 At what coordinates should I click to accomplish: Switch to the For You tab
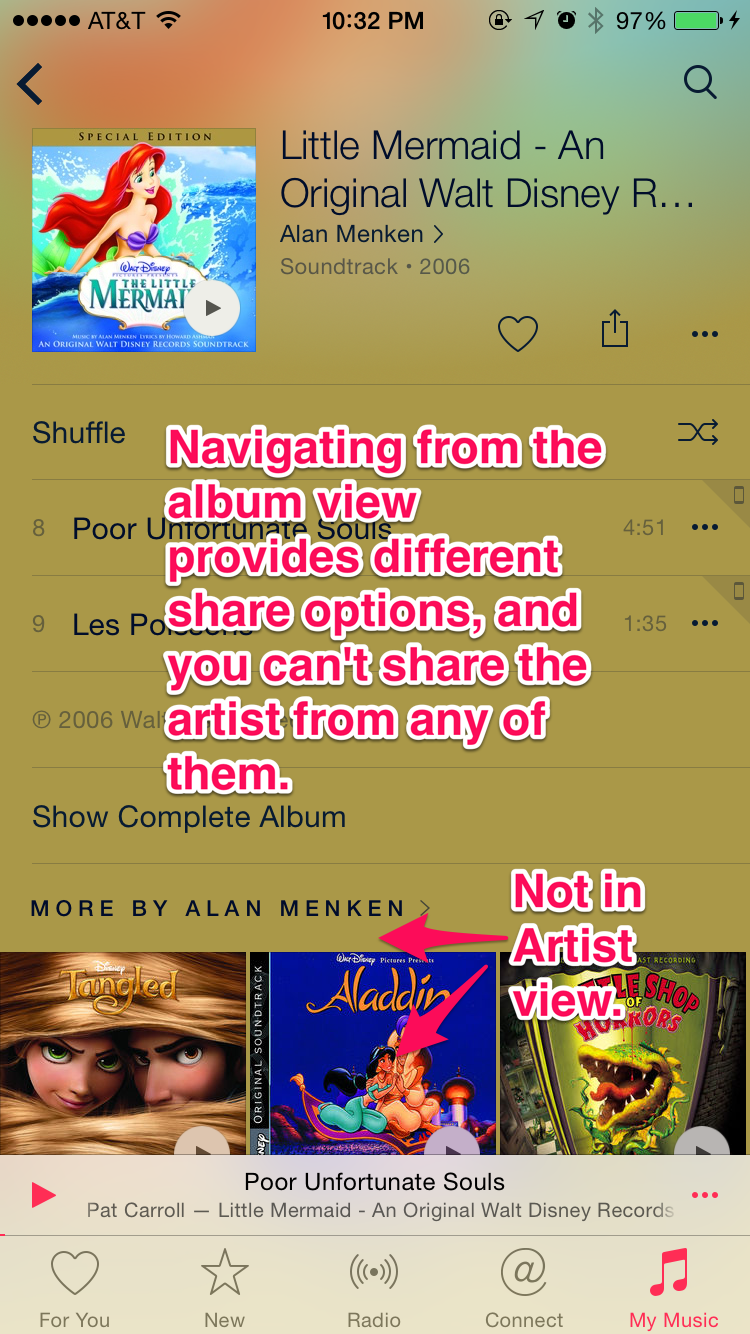(x=74, y=1290)
